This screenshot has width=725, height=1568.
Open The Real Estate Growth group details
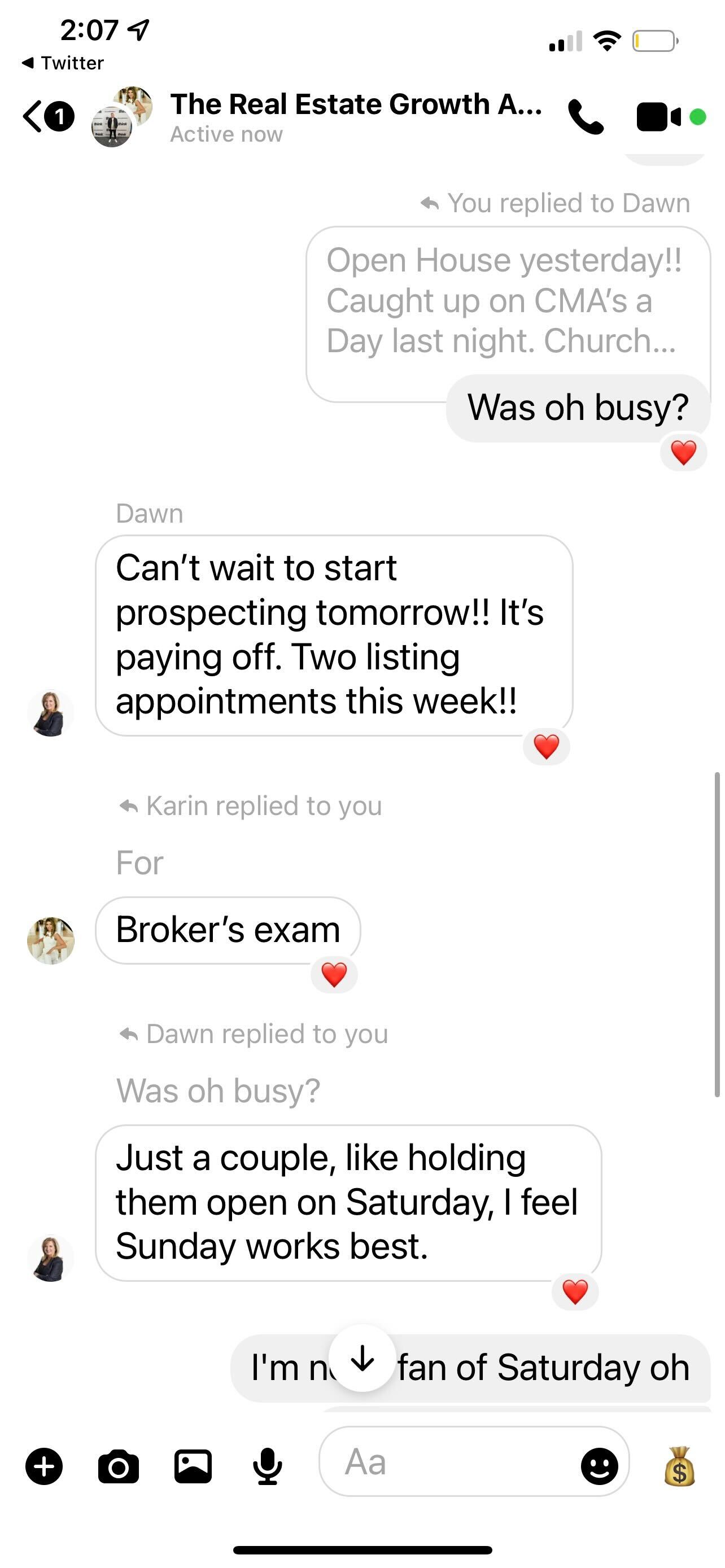tap(356, 104)
